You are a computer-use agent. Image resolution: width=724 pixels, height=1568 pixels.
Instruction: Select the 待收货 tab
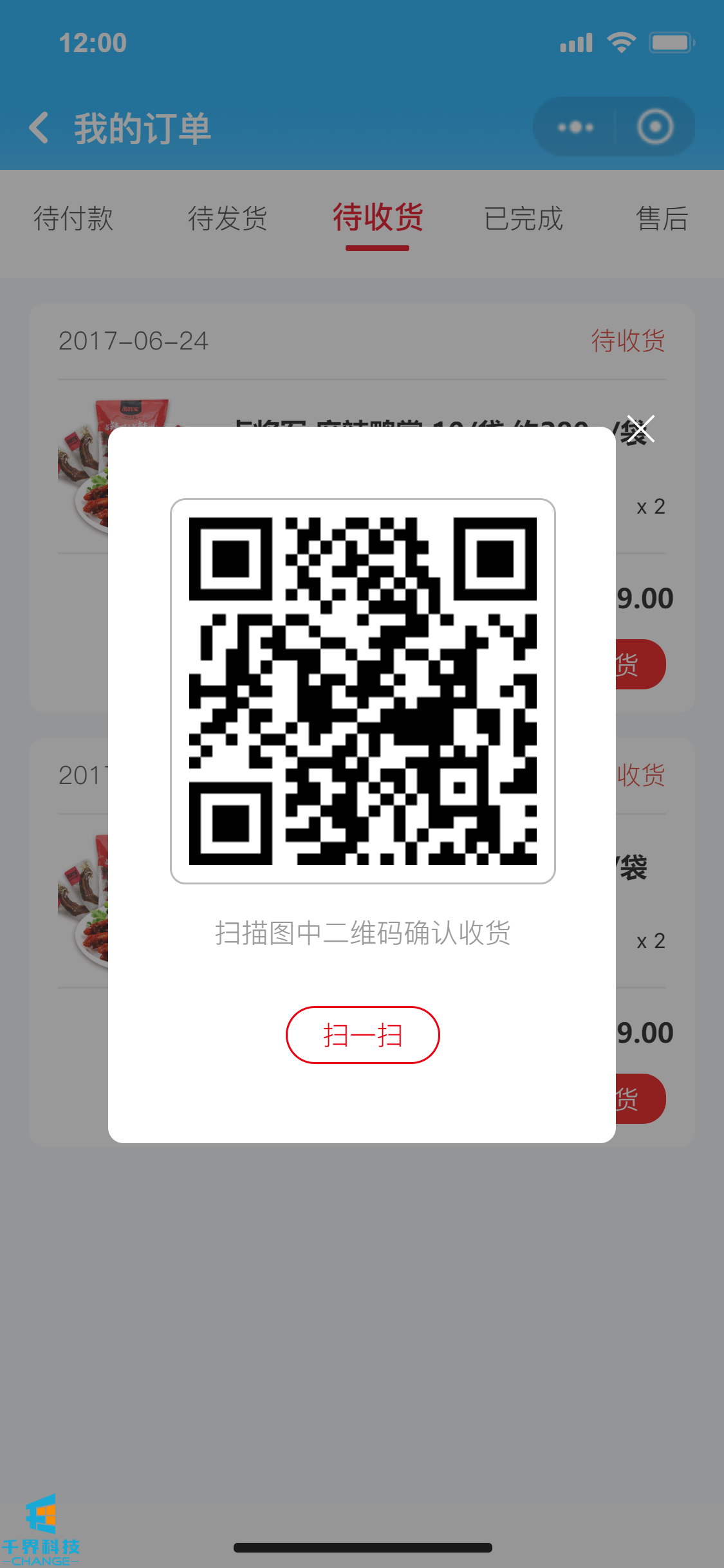click(x=378, y=218)
